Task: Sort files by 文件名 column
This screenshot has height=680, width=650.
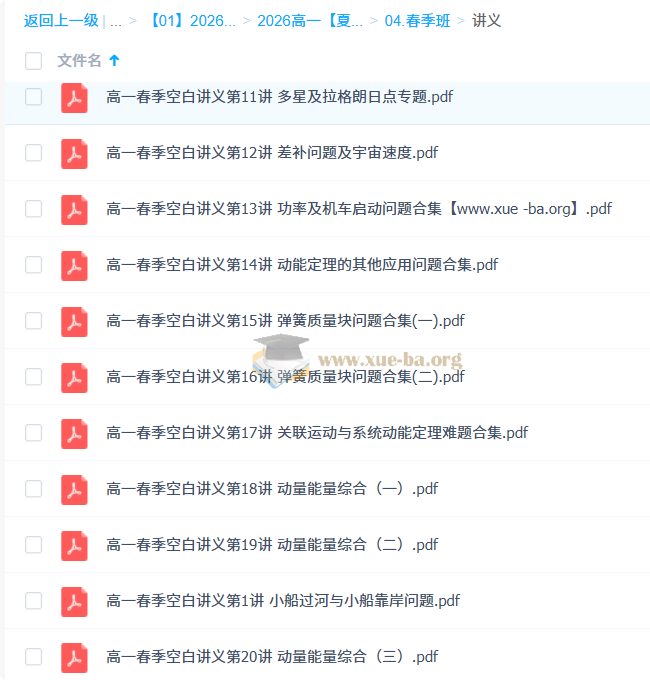Action: coord(80,61)
